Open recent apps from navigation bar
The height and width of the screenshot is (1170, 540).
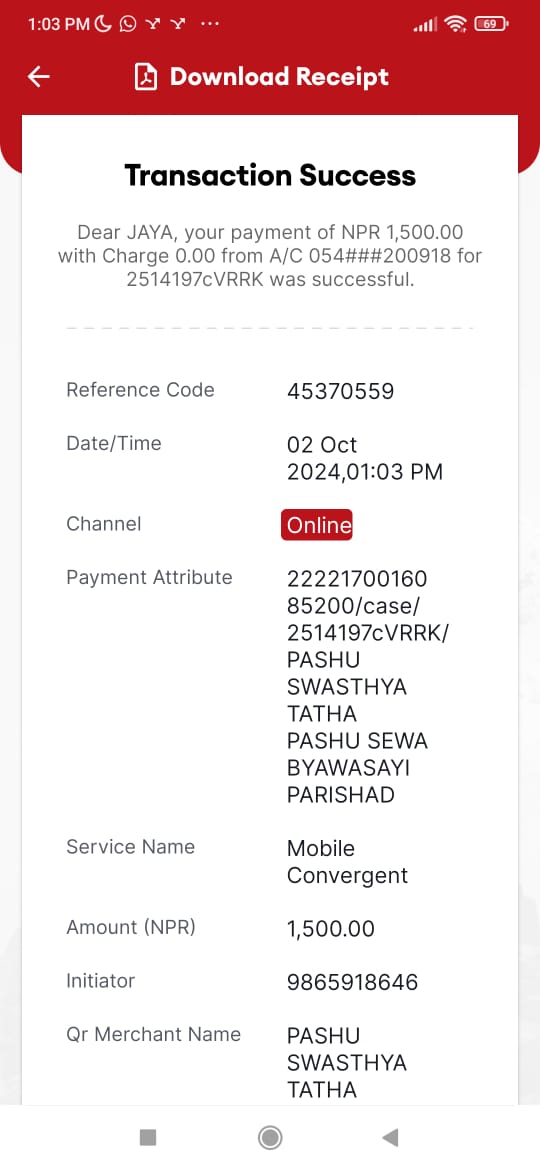point(148,1137)
